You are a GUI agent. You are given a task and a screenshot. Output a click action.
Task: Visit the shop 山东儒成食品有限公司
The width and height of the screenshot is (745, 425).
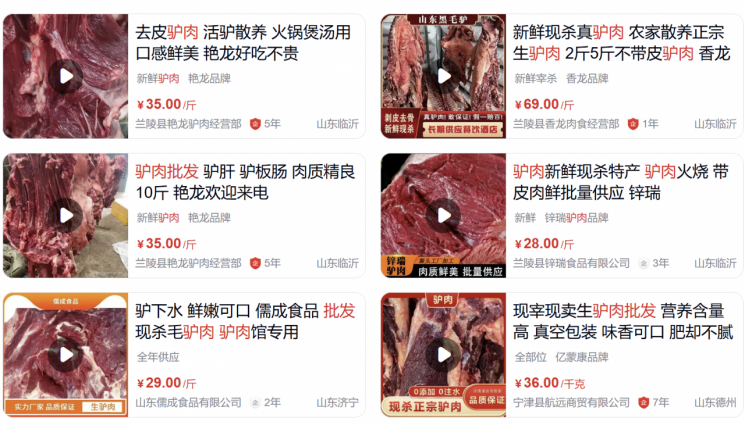pyautogui.click(x=189, y=402)
